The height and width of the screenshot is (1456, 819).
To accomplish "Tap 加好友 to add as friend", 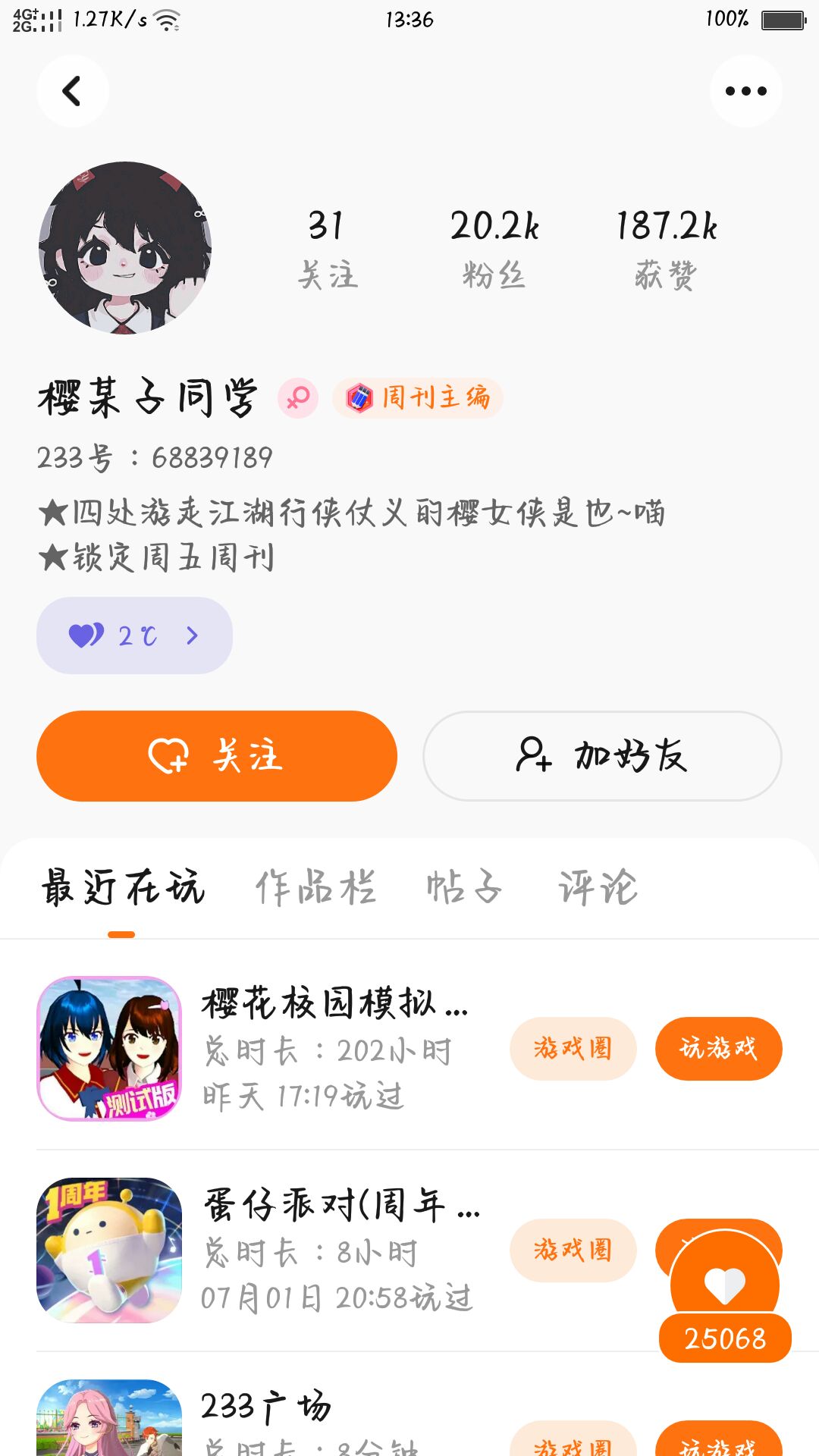I will 602,756.
